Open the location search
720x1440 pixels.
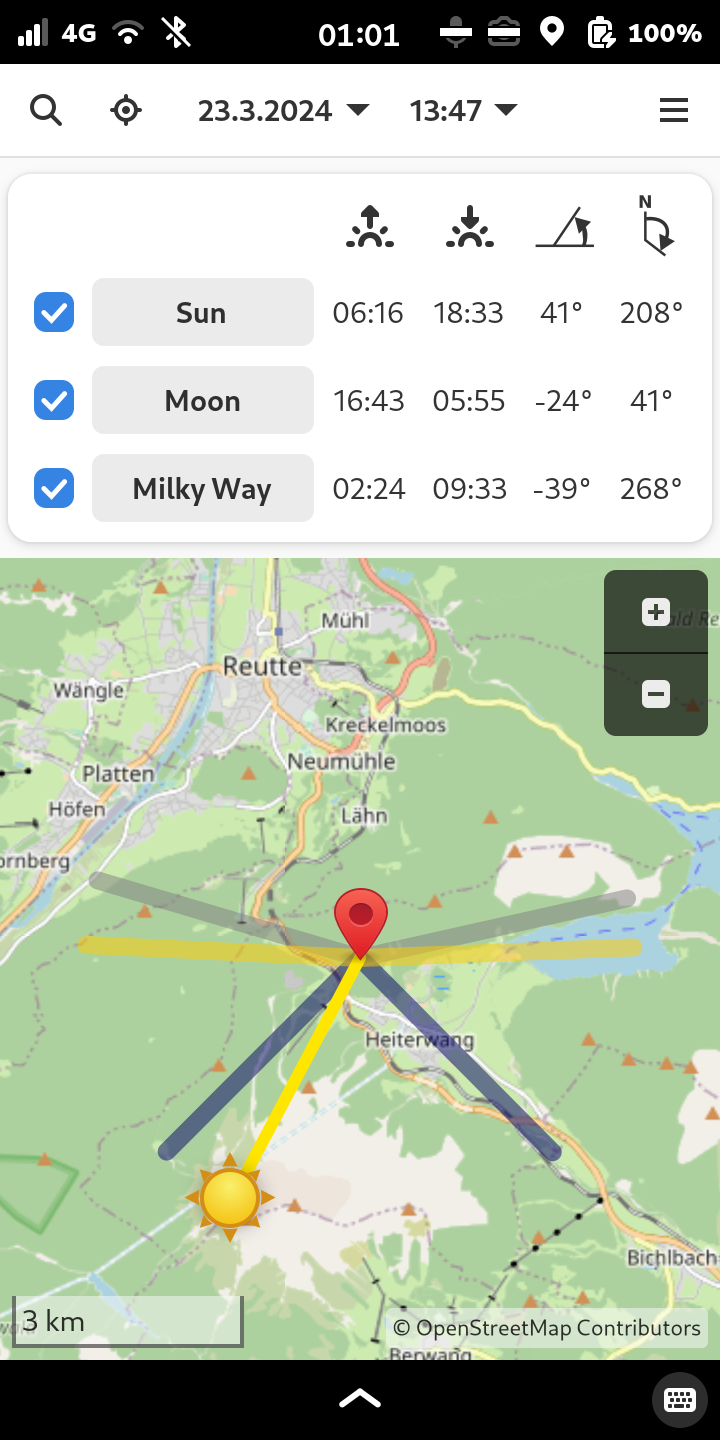(46, 110)
